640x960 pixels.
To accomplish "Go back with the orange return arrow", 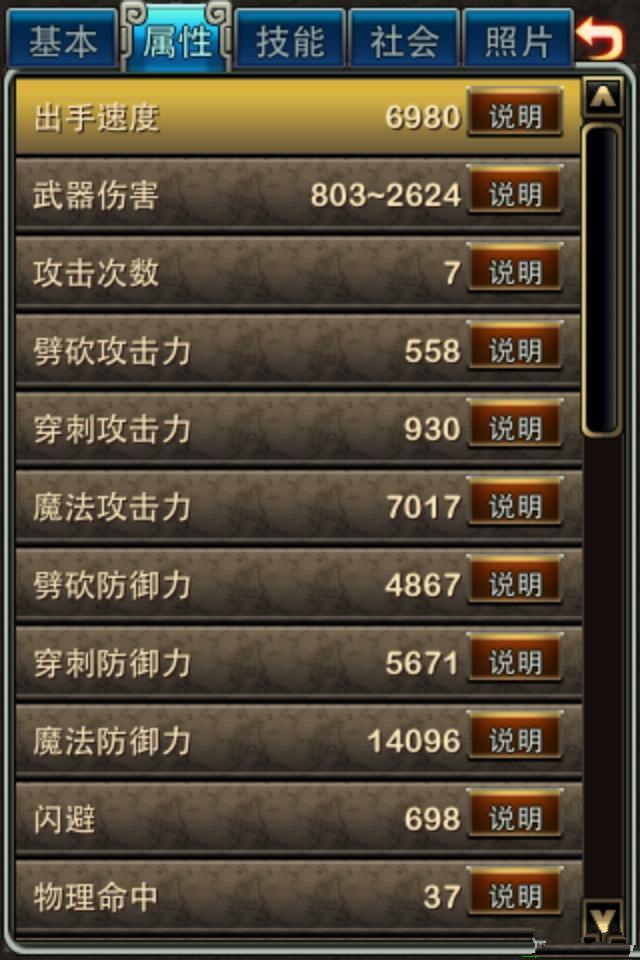I will 603,40.
